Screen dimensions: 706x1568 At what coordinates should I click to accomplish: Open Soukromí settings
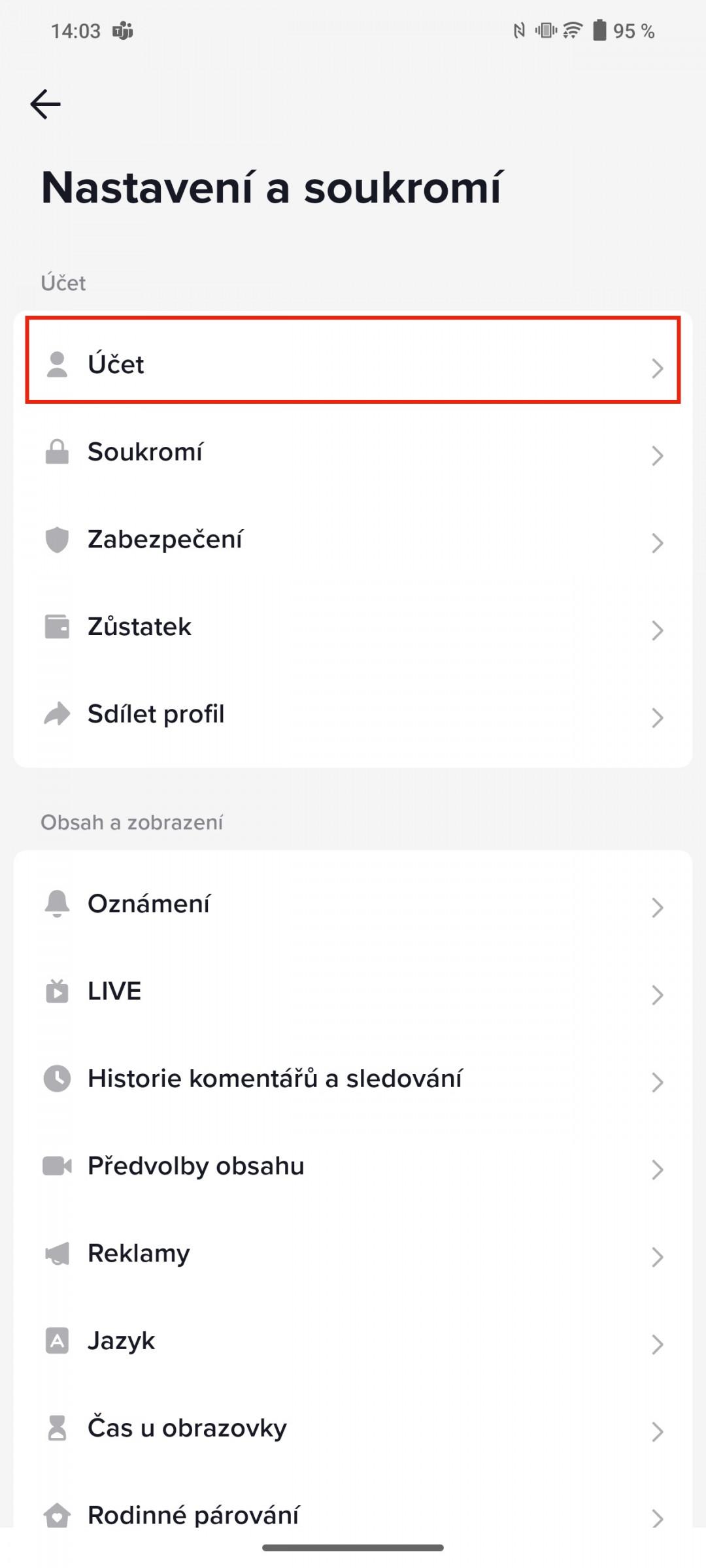[353, 452]
